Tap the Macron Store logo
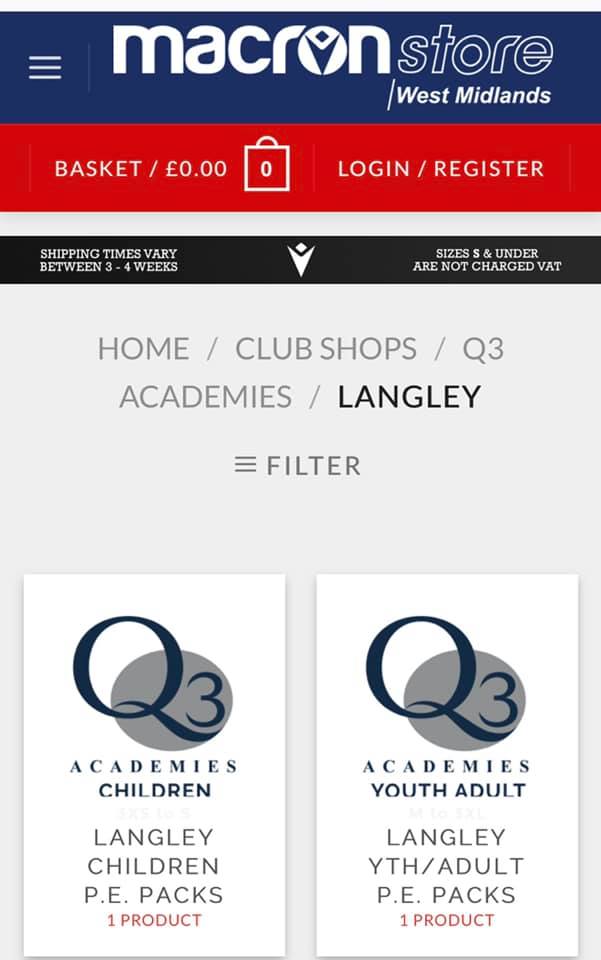 333,66
